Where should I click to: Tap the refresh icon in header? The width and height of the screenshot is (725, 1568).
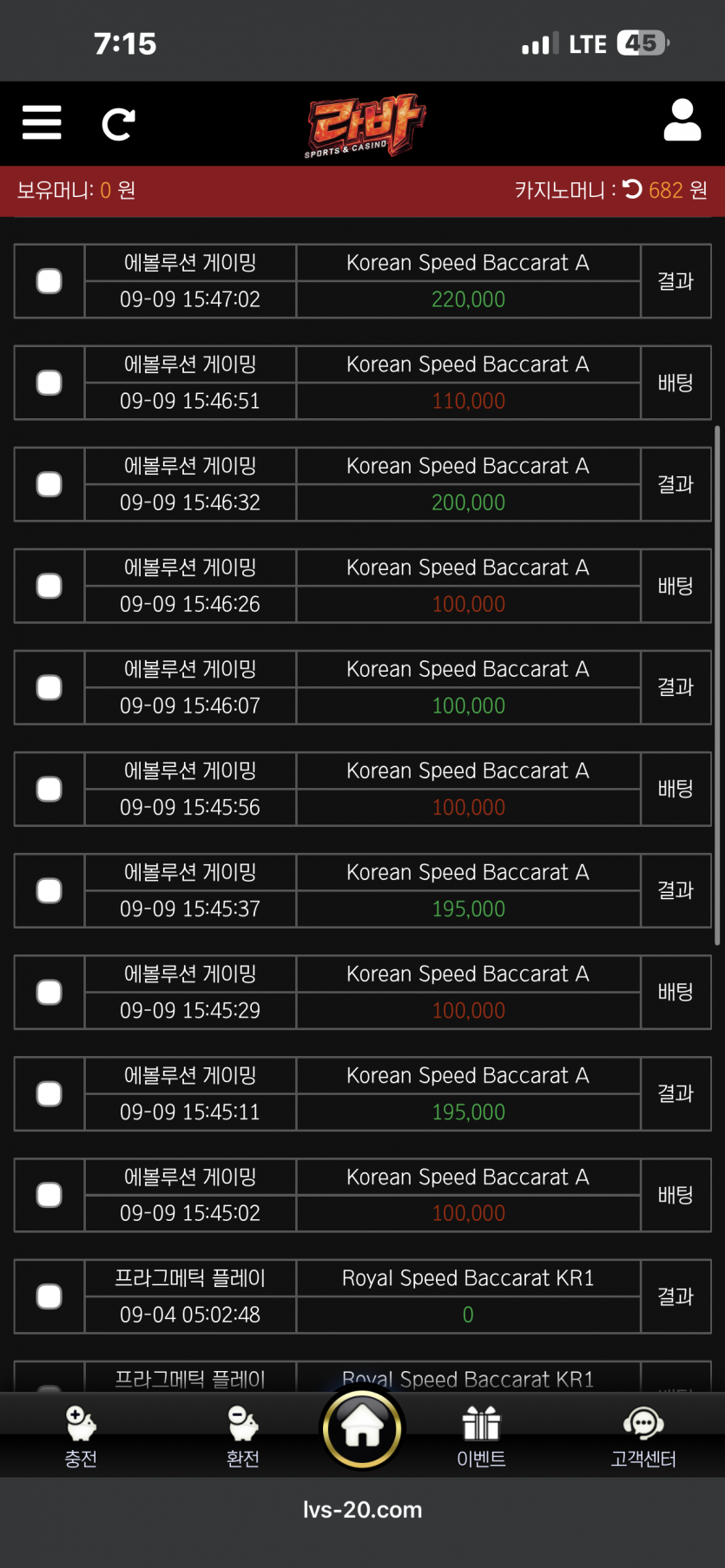pyautogui.click(x=118, y=124)
